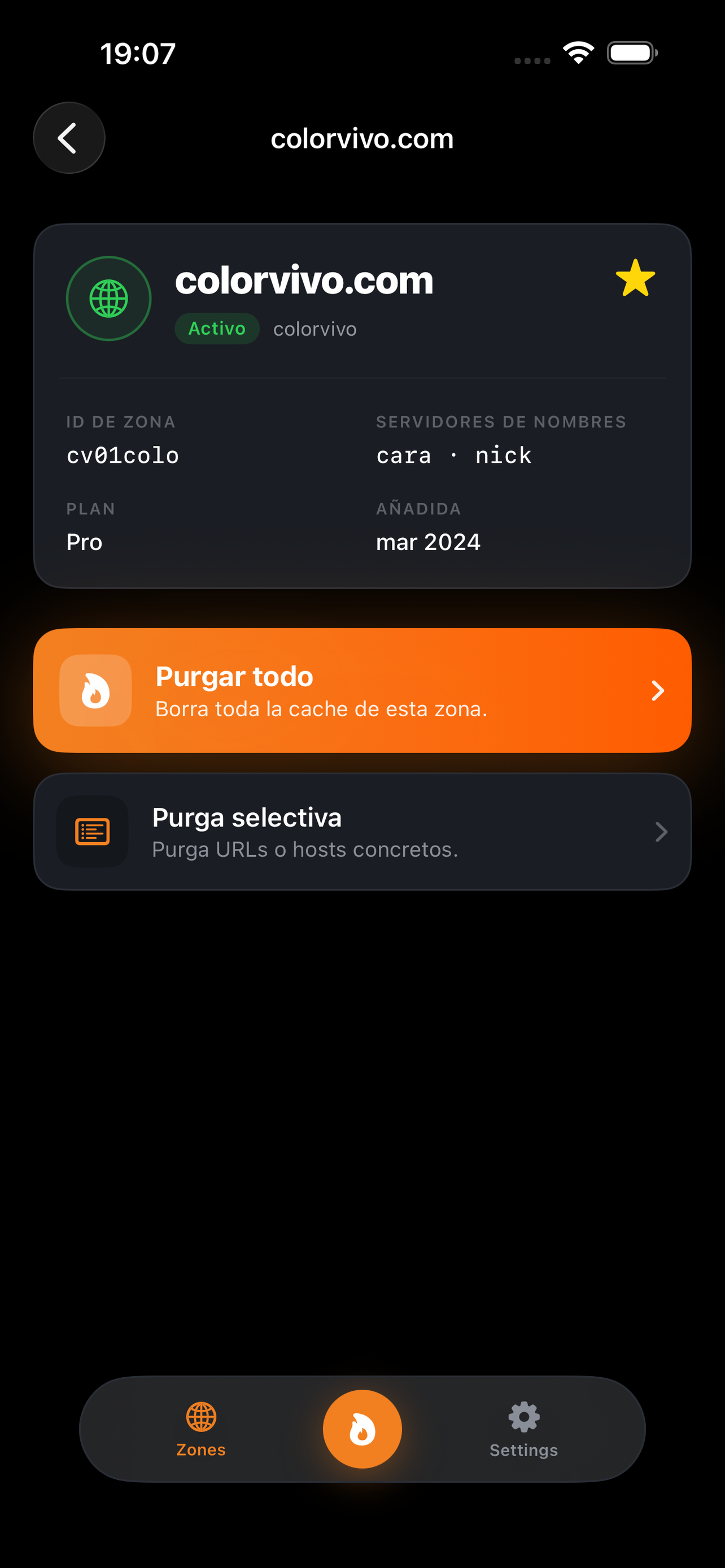Tap the Activo status badge

tap(217, 328)
